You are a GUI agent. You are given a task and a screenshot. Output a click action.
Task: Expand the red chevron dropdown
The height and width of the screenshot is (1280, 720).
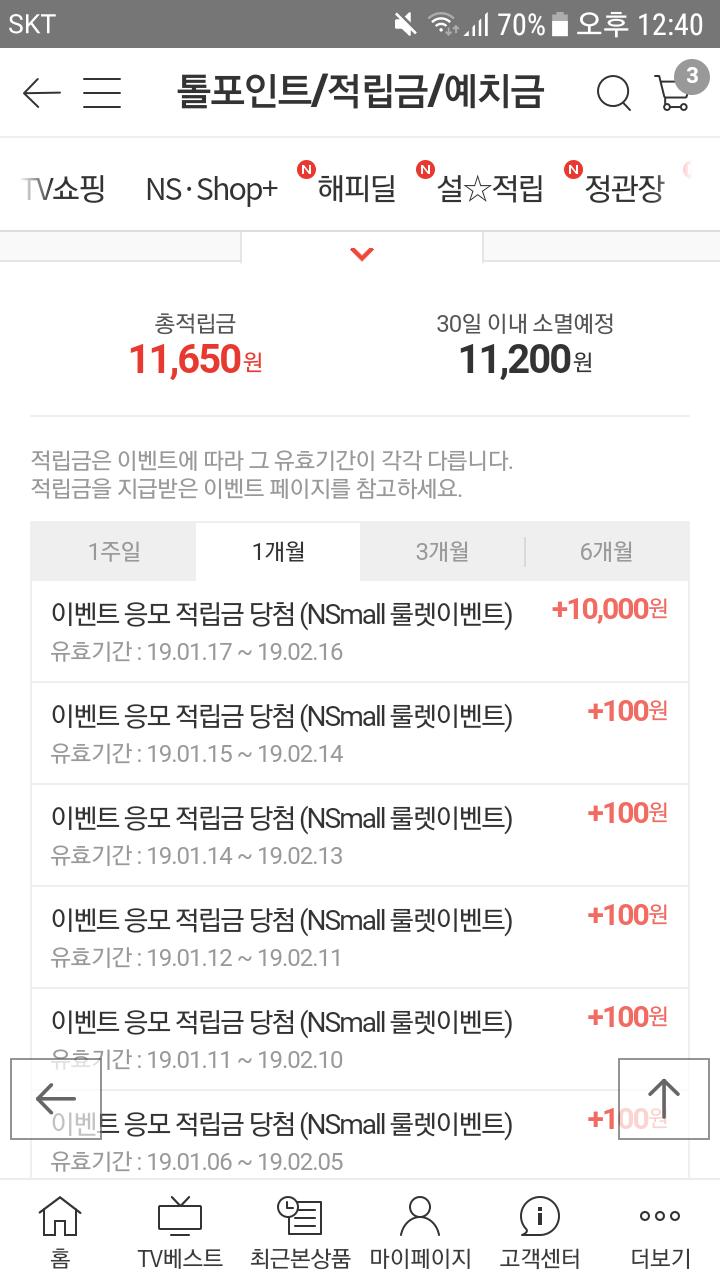(x=362, y=253)
